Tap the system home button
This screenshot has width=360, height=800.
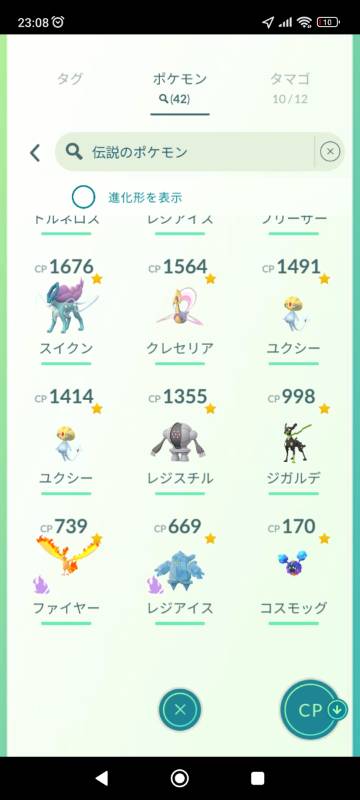tap(179, 778)
